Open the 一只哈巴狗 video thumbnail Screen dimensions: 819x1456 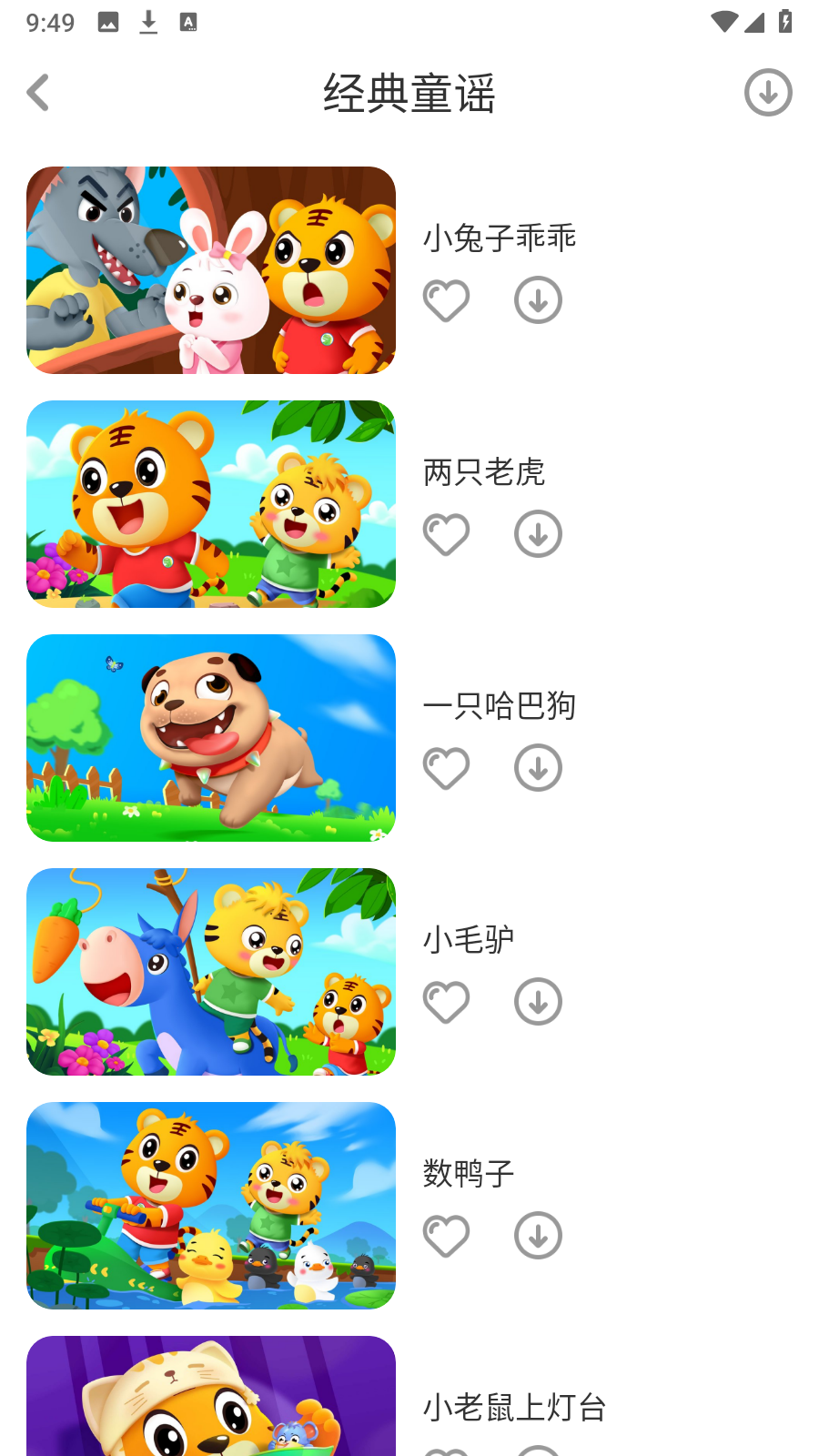[x=211, y=738]
